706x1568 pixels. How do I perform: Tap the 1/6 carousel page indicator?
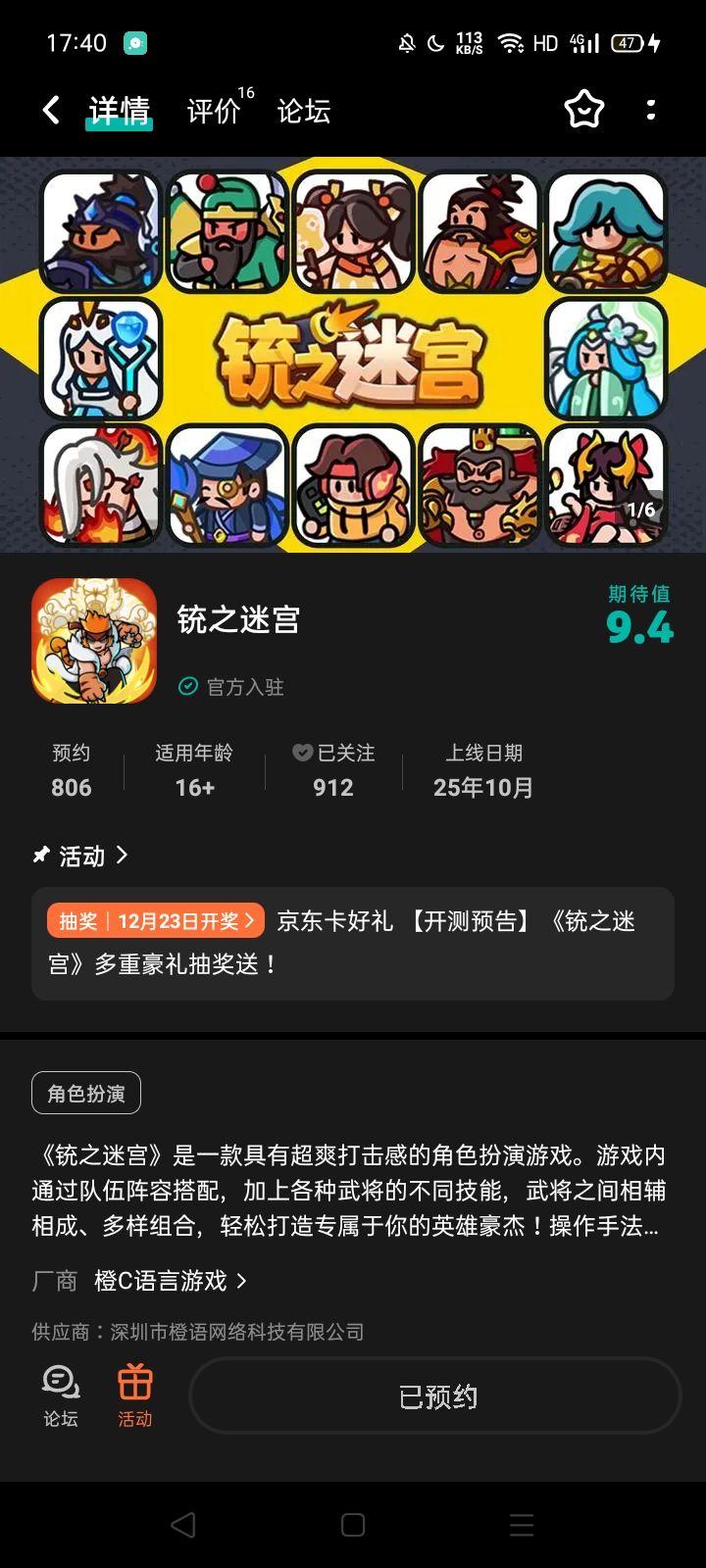(x=640, y=510)
